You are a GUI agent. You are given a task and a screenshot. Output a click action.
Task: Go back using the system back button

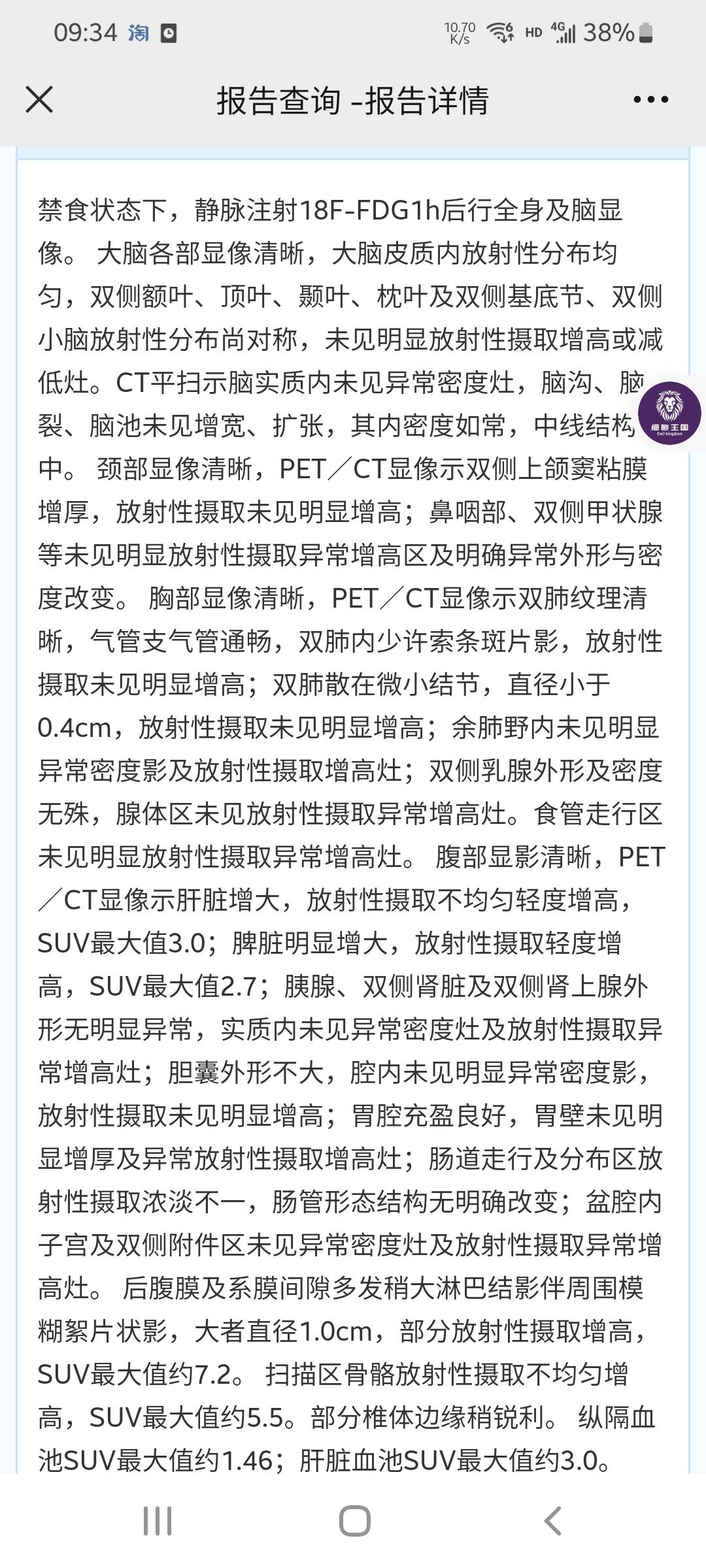(553, 1521)
